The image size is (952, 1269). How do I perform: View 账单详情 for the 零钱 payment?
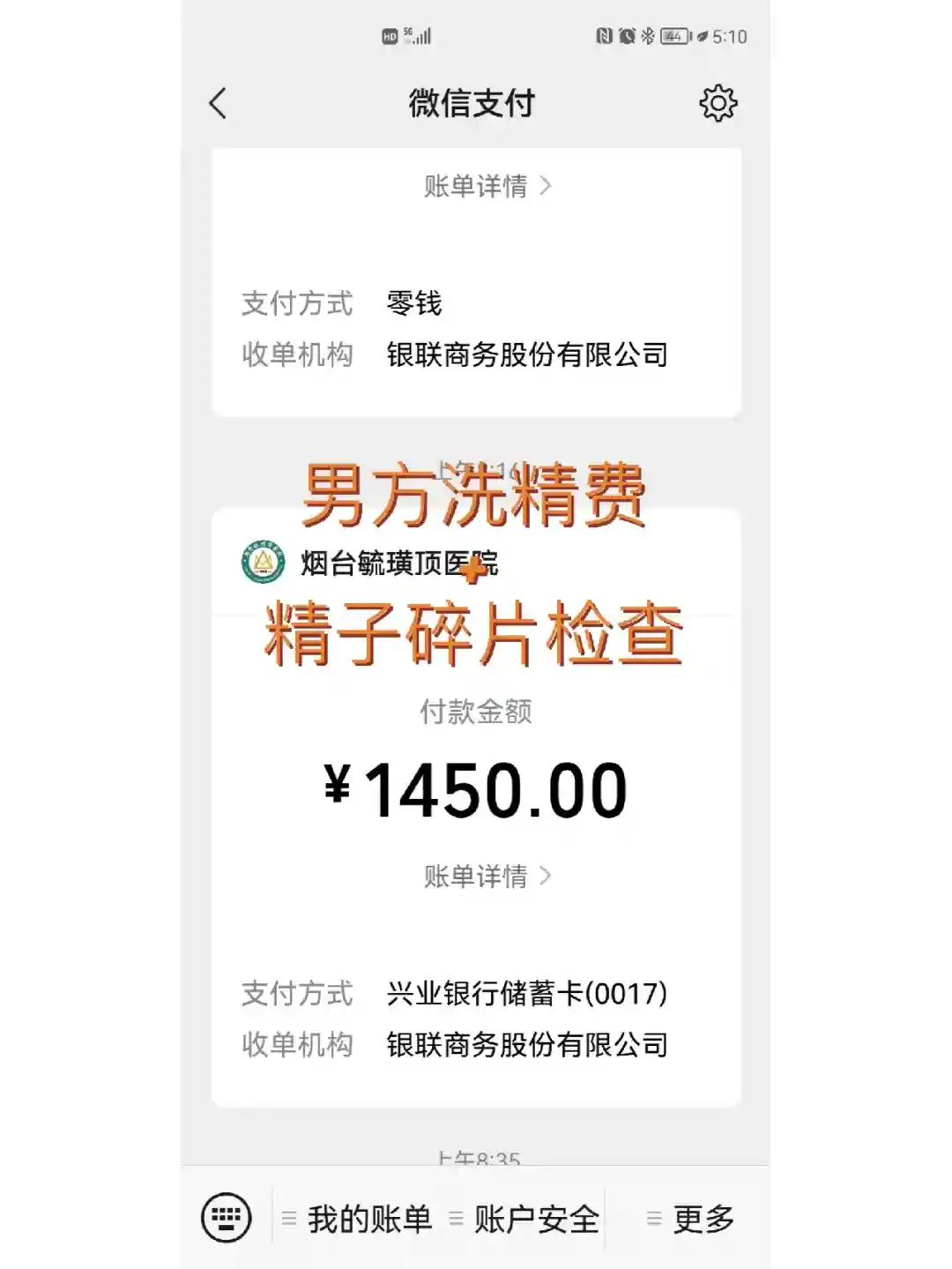(x=487, y=186)
